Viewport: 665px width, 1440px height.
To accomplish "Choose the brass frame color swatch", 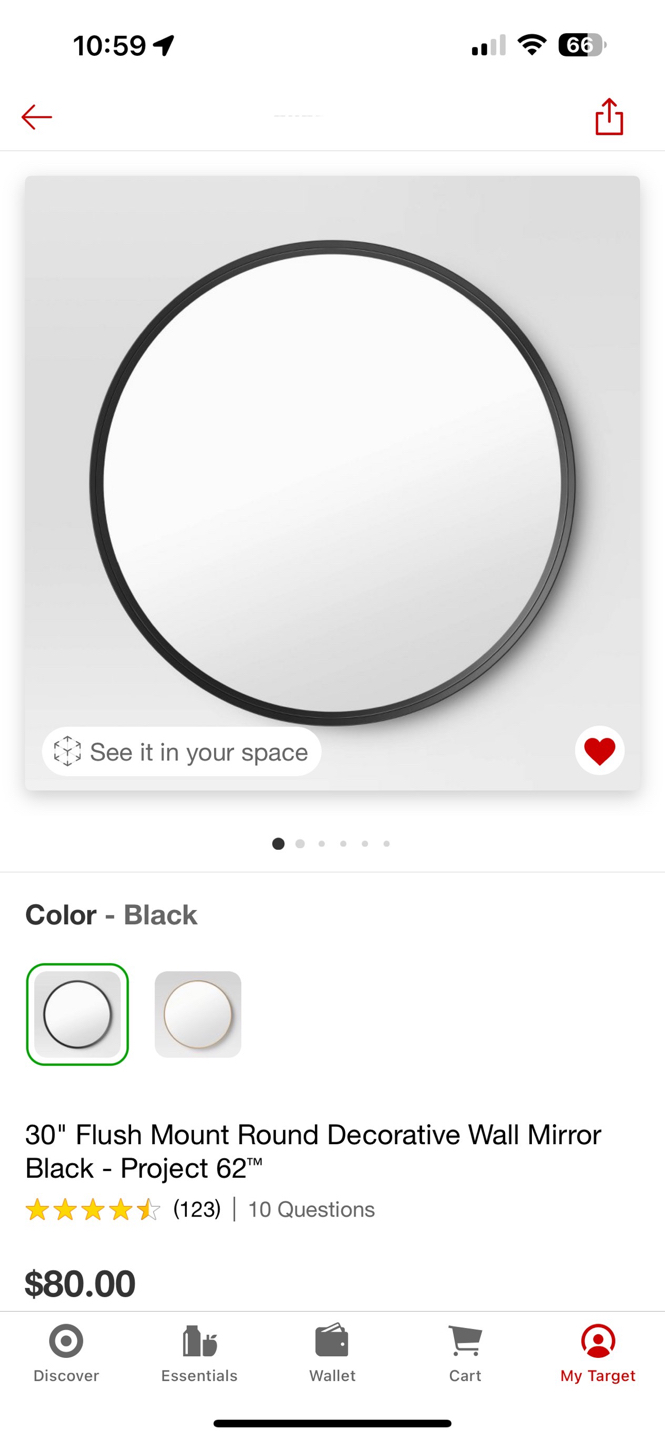I will pos(198,1014).
